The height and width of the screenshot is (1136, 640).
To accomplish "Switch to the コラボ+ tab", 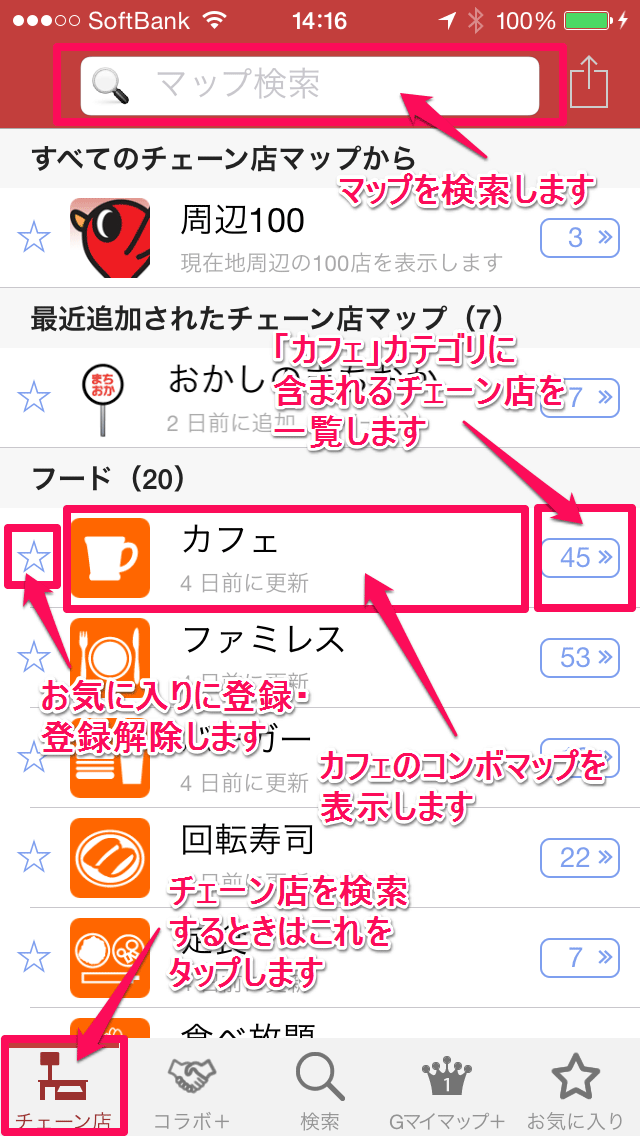I will (x=192, y=1088).
